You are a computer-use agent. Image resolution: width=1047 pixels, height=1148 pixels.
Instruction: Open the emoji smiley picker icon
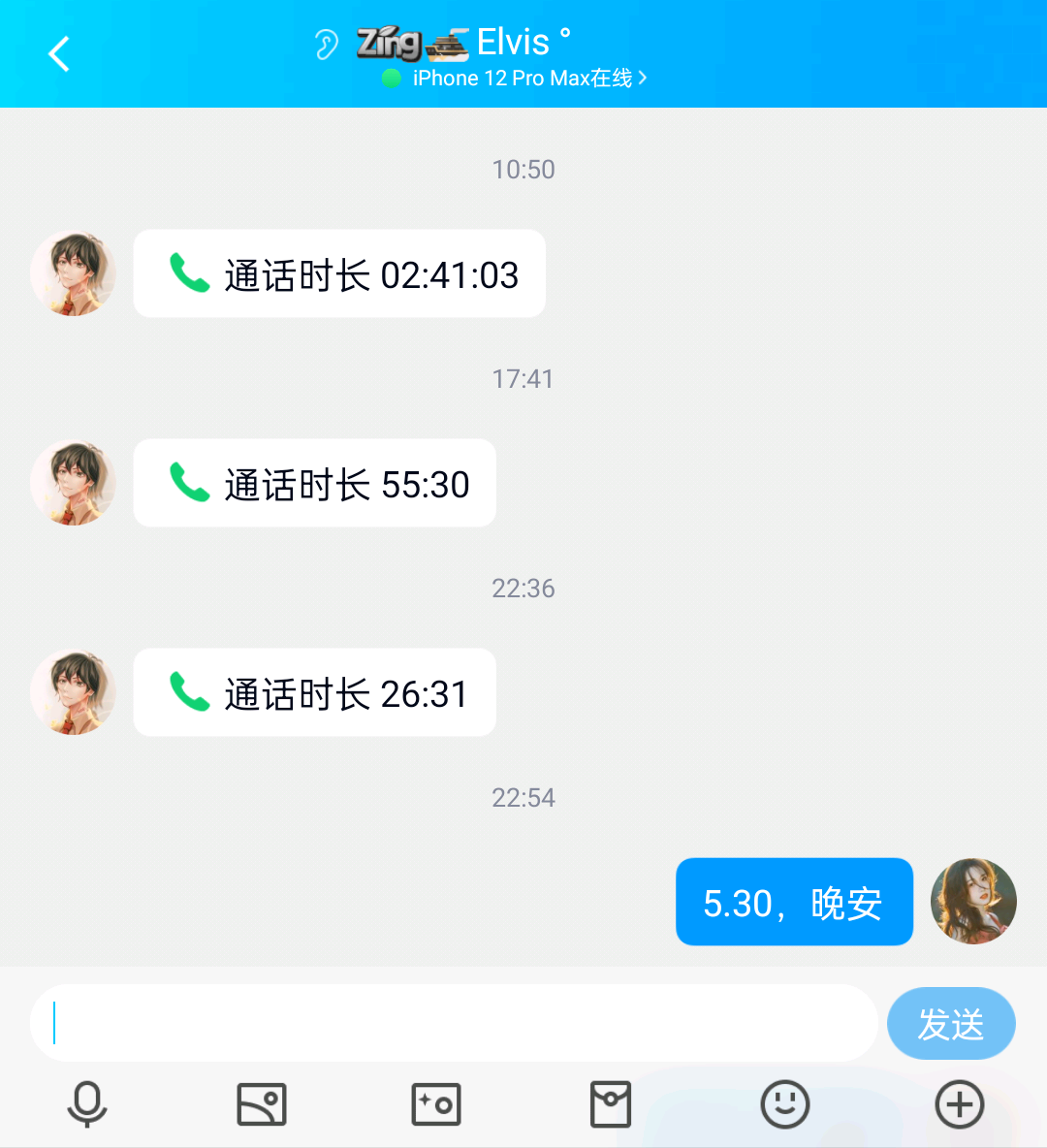tap(784, 1104)
